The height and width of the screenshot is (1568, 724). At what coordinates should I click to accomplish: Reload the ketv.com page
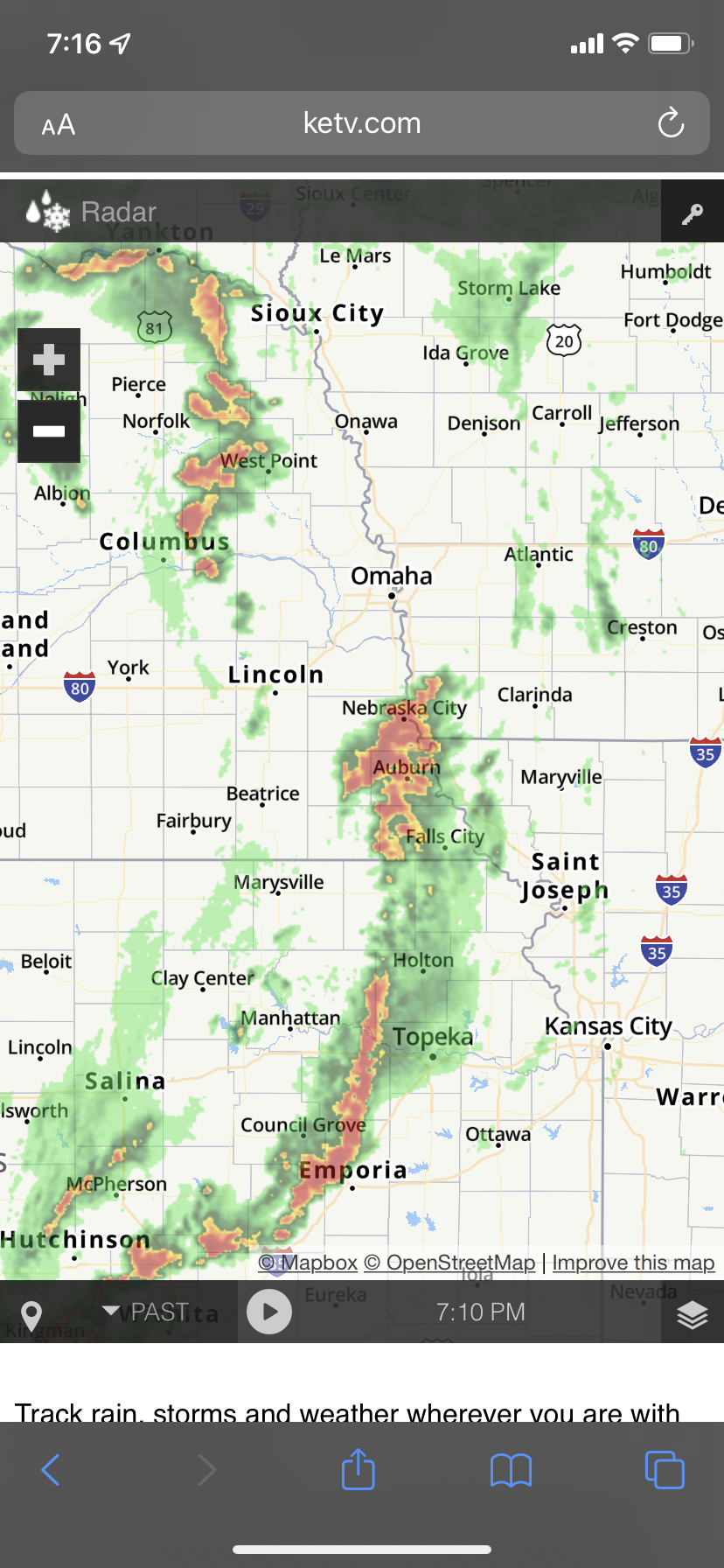(x=671, y=123)
